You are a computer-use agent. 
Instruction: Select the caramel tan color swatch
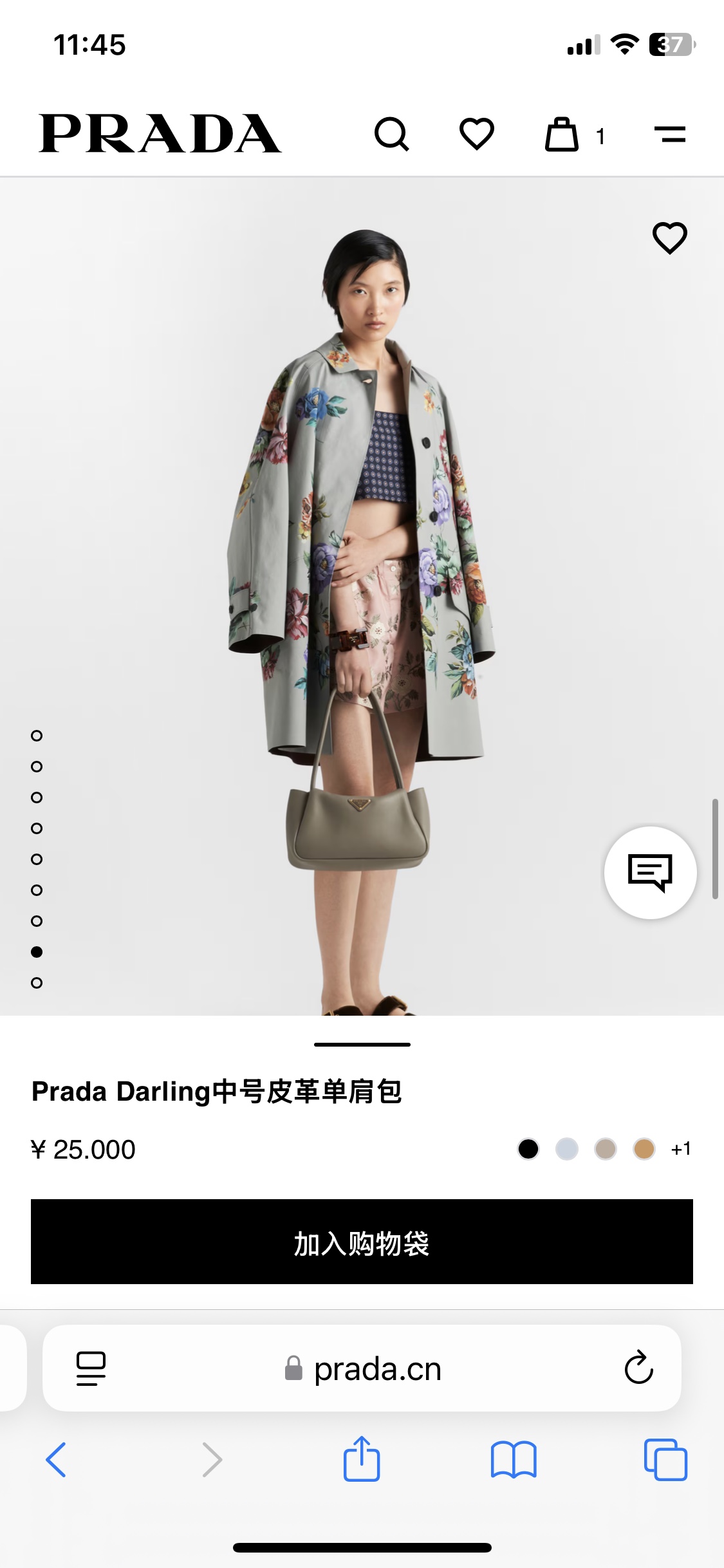pyautogui.click(x=644, y=1149)
